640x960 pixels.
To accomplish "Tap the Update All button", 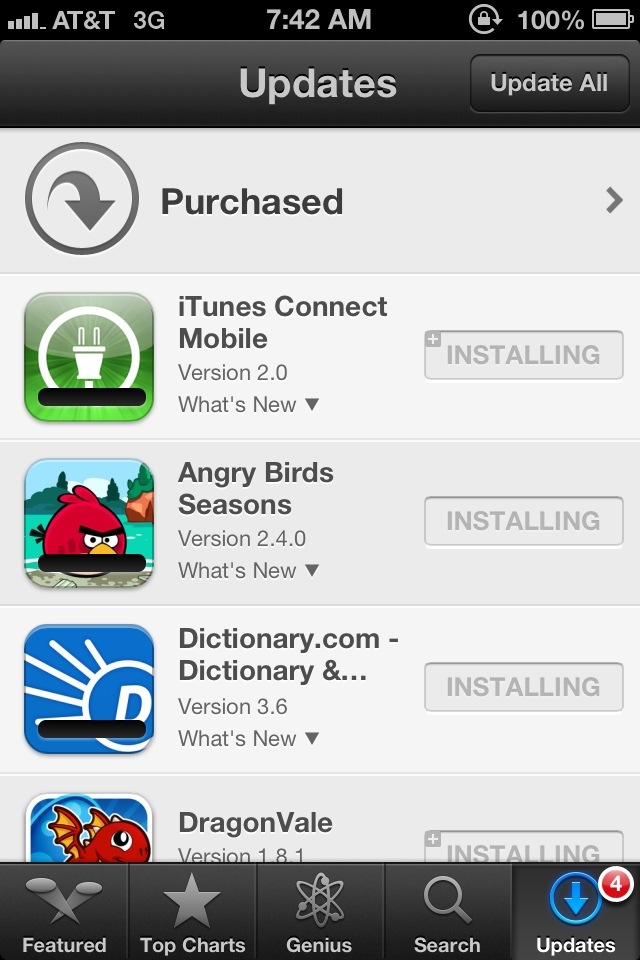I will pos(548,84).
